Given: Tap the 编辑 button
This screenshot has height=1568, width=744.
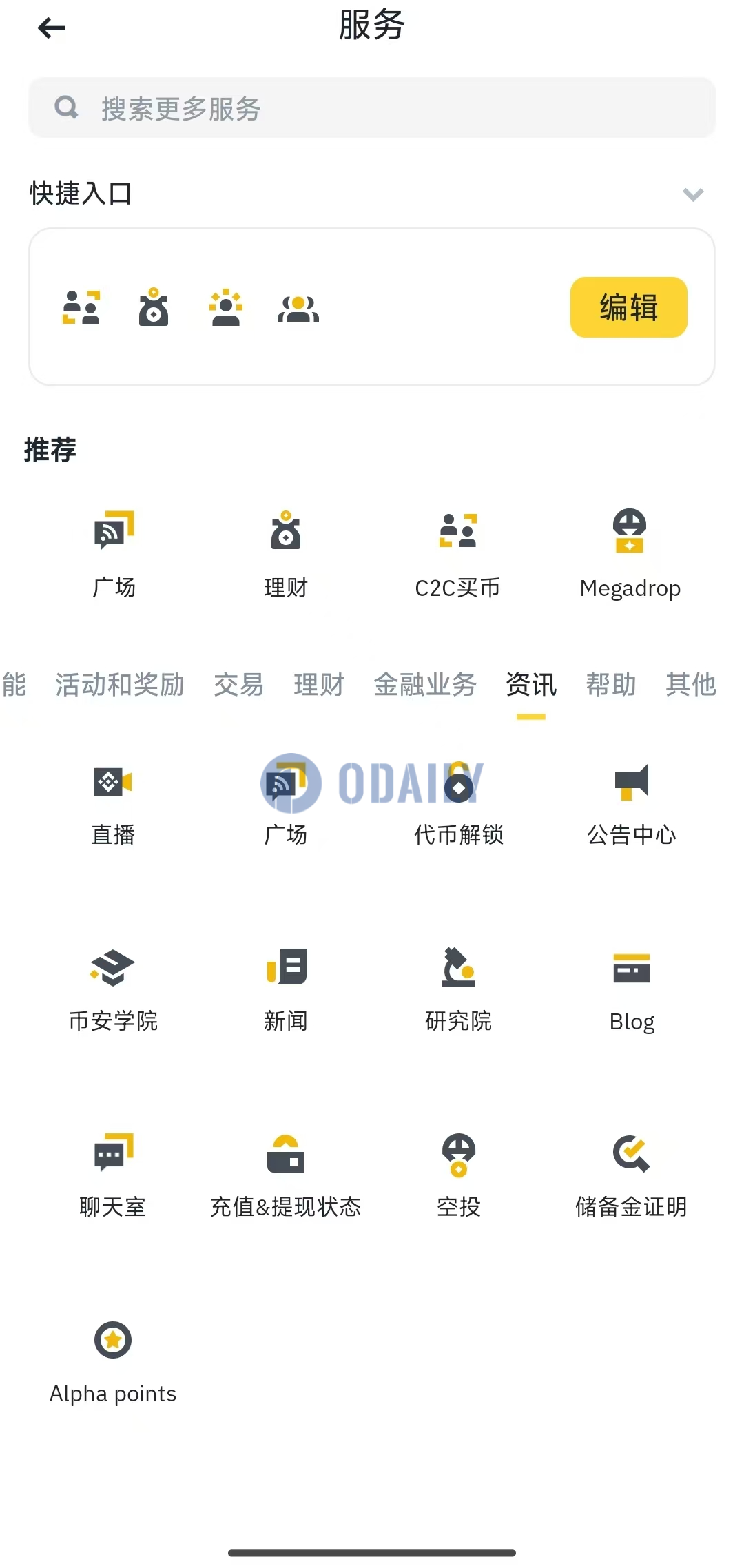Looking at the screenshot, I should point(628,307).
